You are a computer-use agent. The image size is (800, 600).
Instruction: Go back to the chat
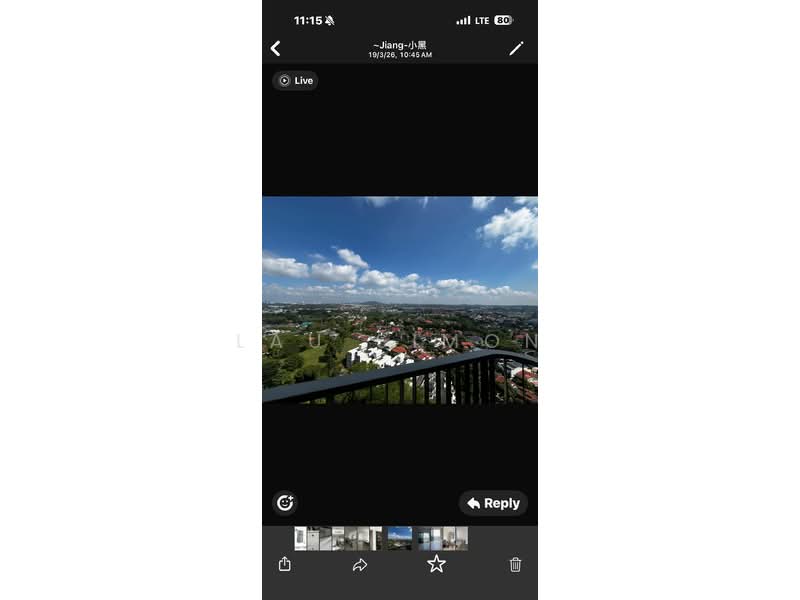coord(276,48)
